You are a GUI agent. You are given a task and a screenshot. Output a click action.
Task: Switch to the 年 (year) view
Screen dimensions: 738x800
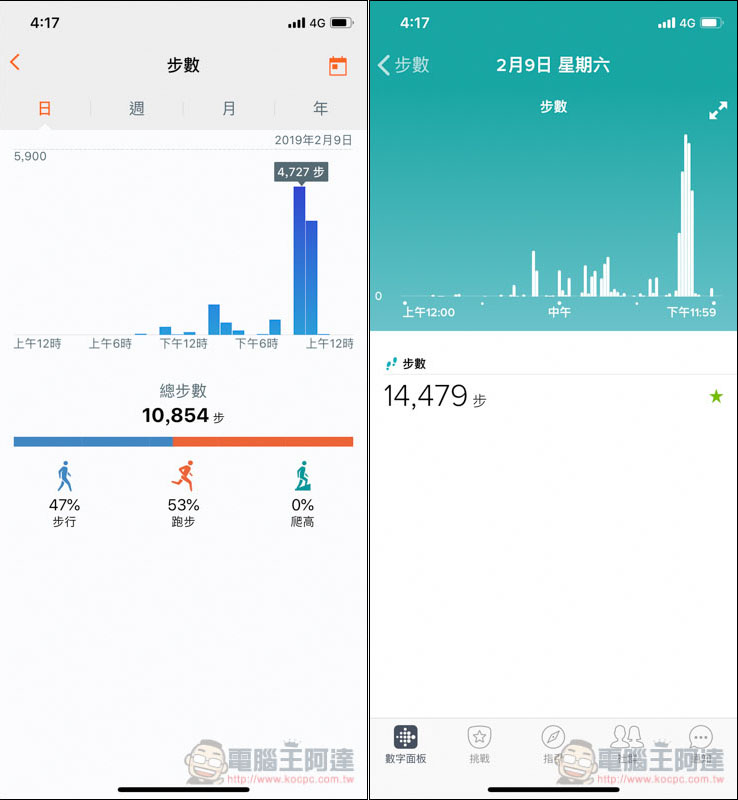click(x=320, y=109)
